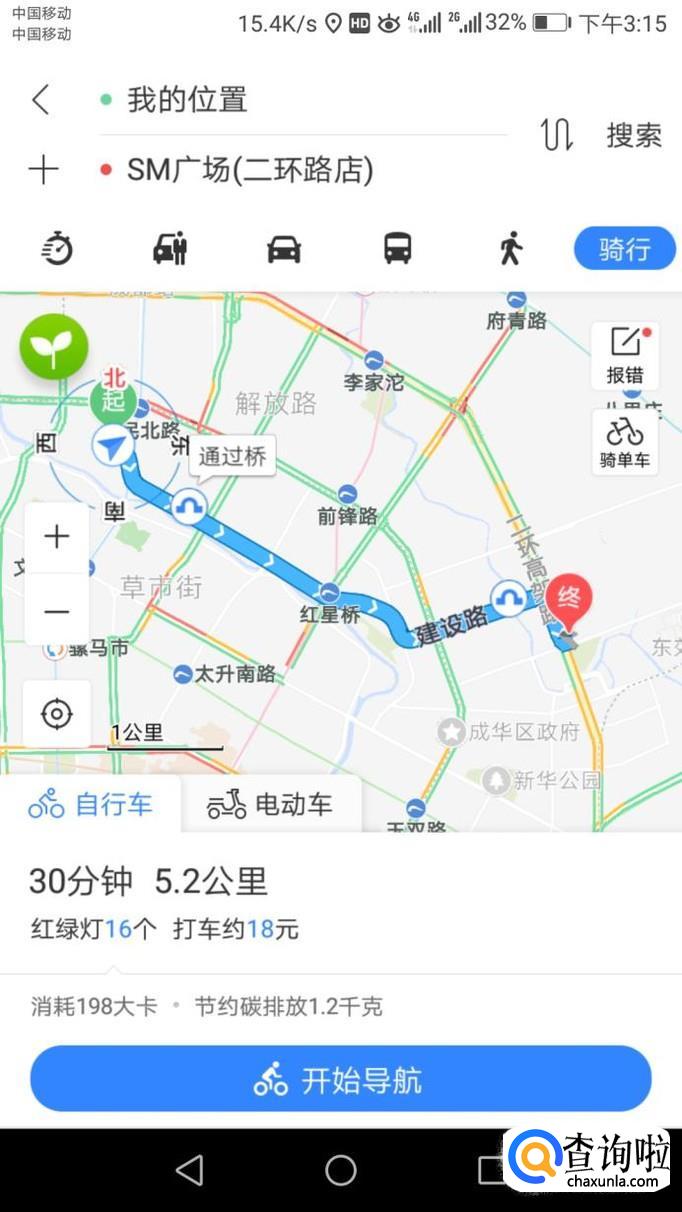Switch to driving mode car icon
Viewport: 682px width, 1212px height.
[284, 248]
